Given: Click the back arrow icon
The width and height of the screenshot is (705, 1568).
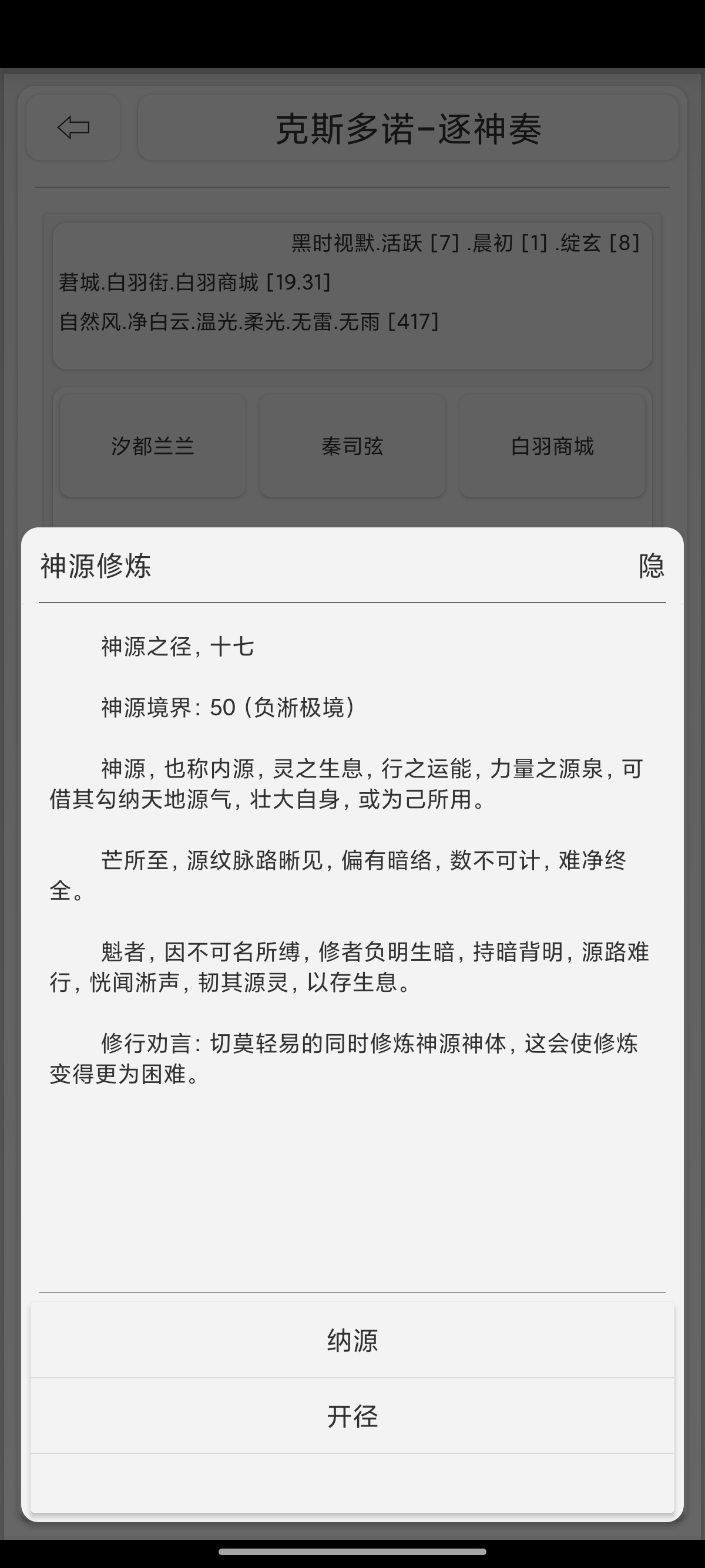Looking at the screenshot, I should pyautogui.click(x=73, y=128).
